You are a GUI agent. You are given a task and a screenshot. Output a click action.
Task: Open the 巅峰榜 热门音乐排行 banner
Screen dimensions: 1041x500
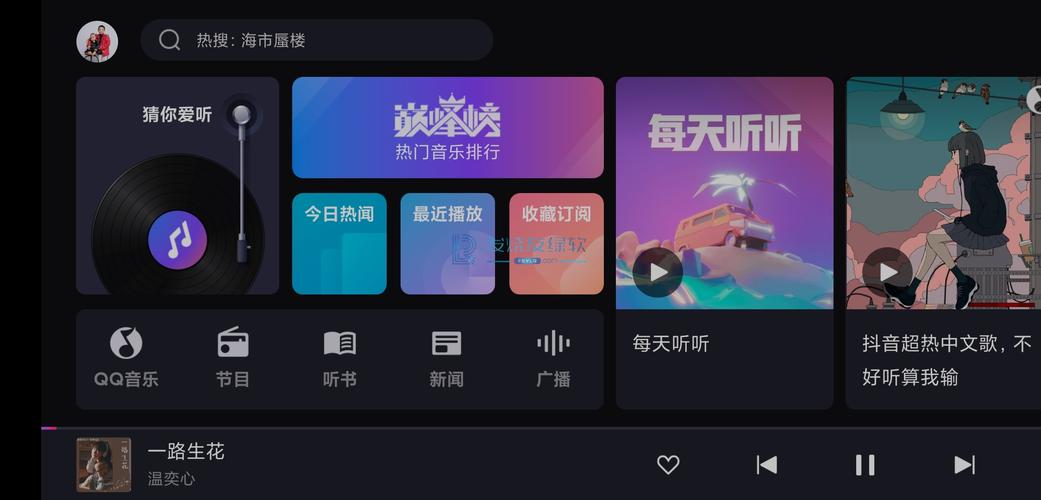click(x=447, y=128)
